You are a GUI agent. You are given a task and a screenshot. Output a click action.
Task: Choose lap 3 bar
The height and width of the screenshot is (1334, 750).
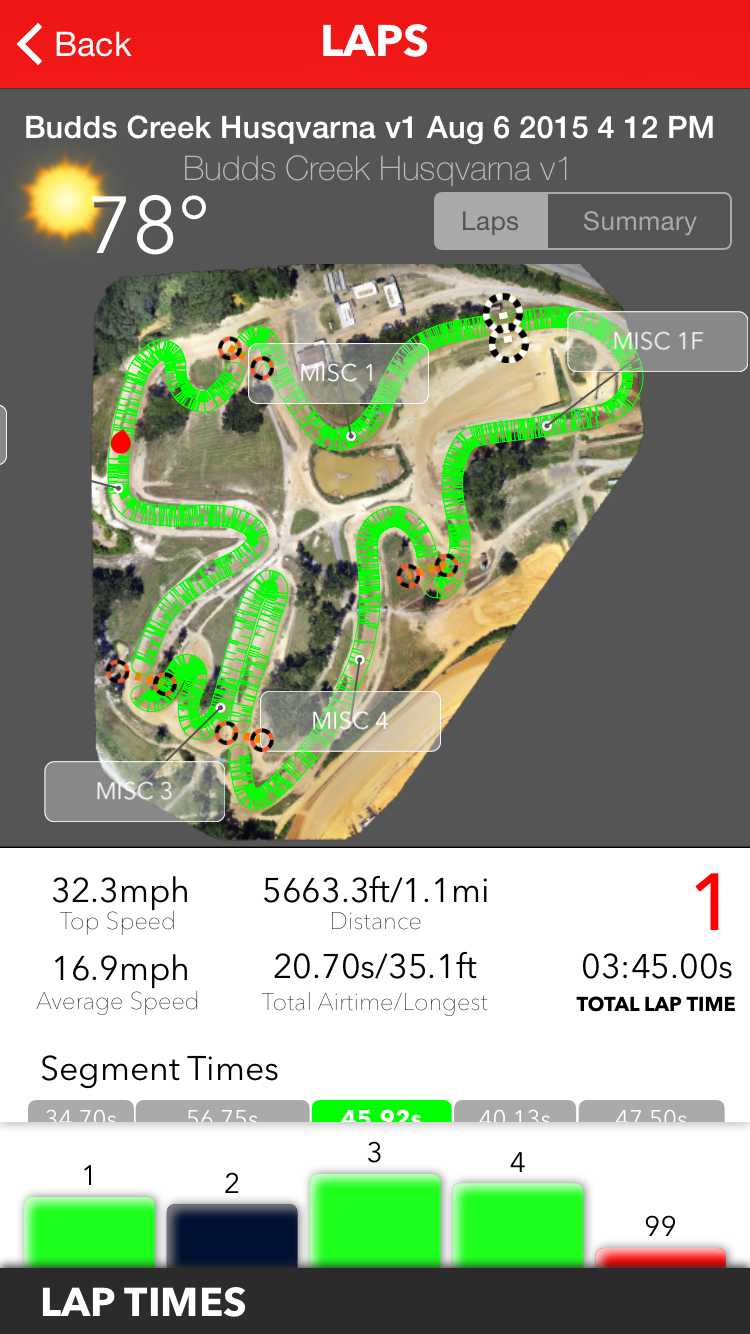tap(375, 1221)
